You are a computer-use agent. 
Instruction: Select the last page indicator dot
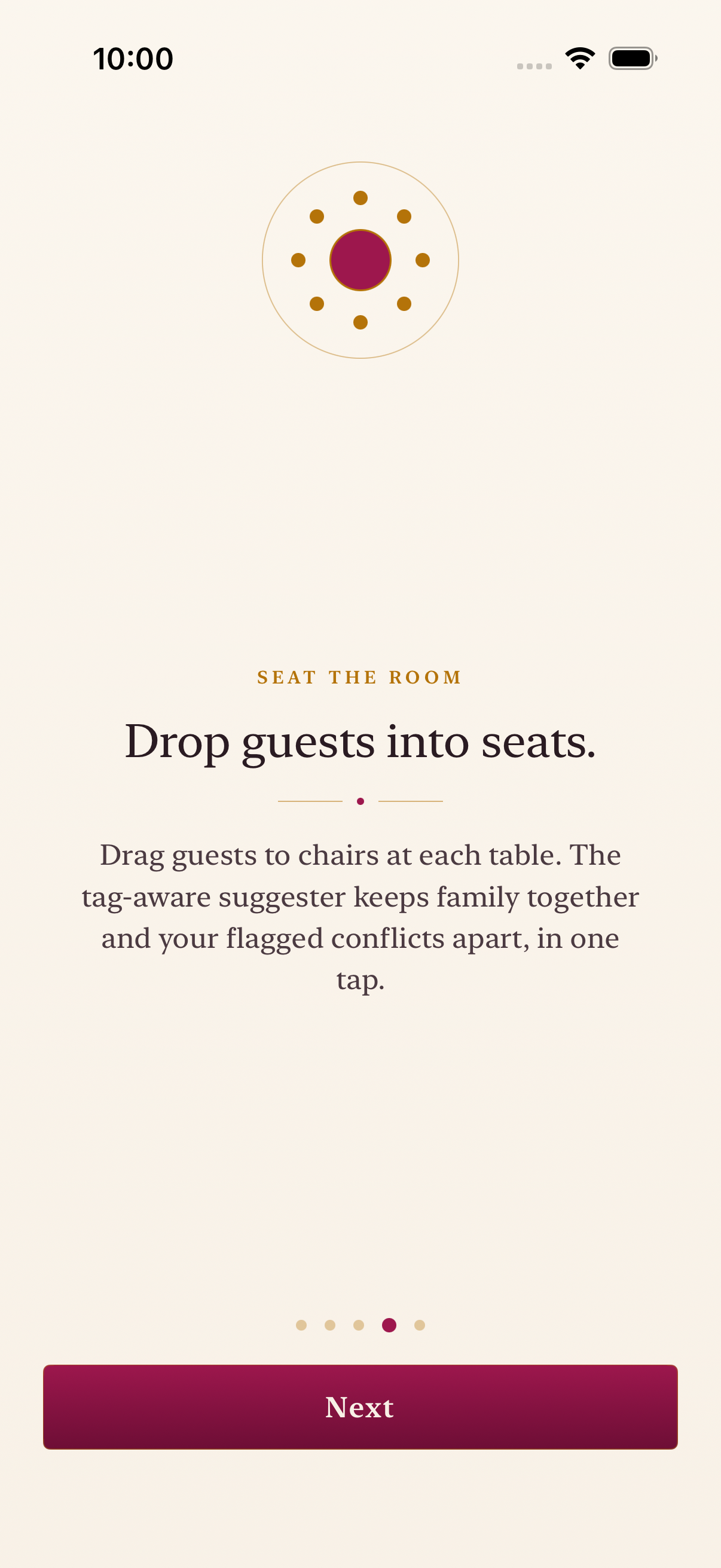tap(419, 1325)
